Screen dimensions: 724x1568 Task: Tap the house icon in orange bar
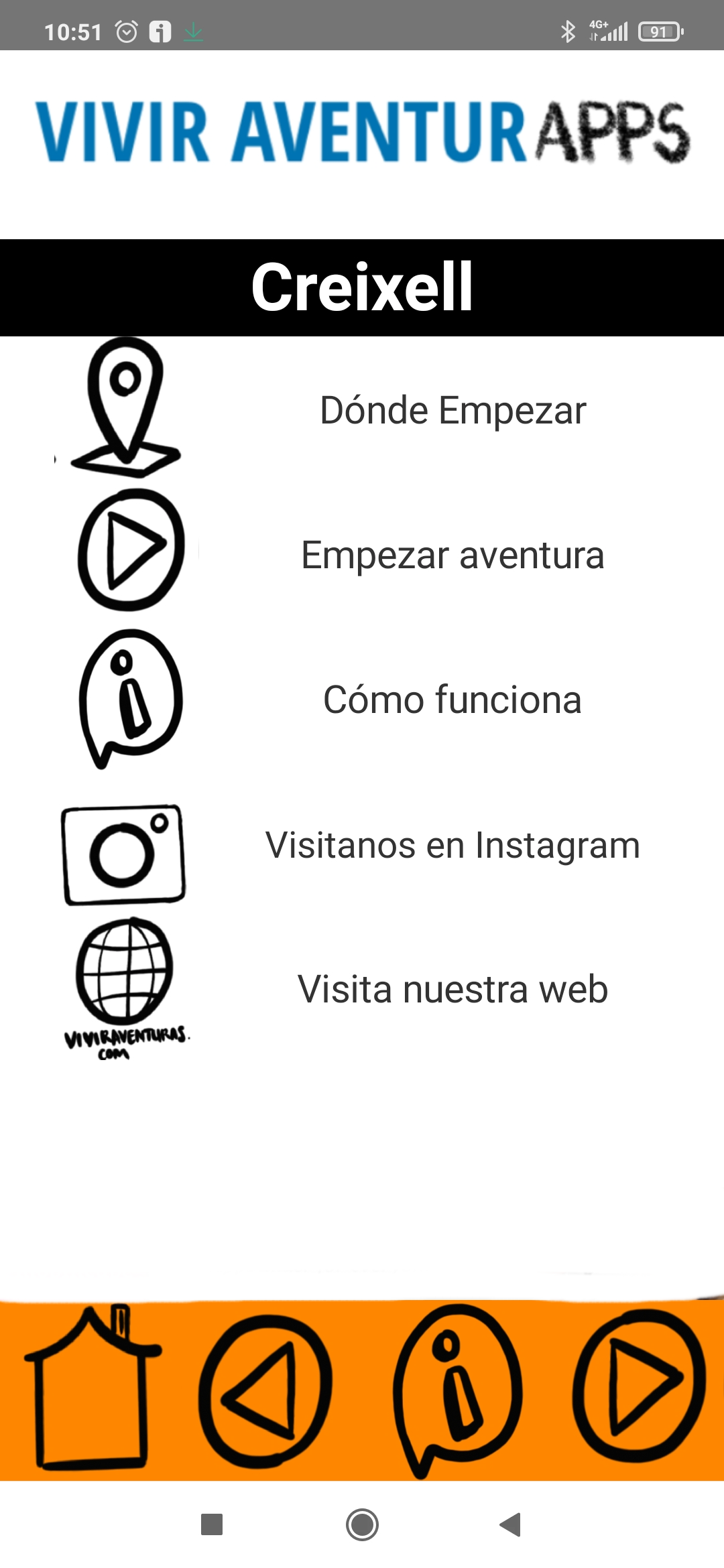pos(93,1390)
